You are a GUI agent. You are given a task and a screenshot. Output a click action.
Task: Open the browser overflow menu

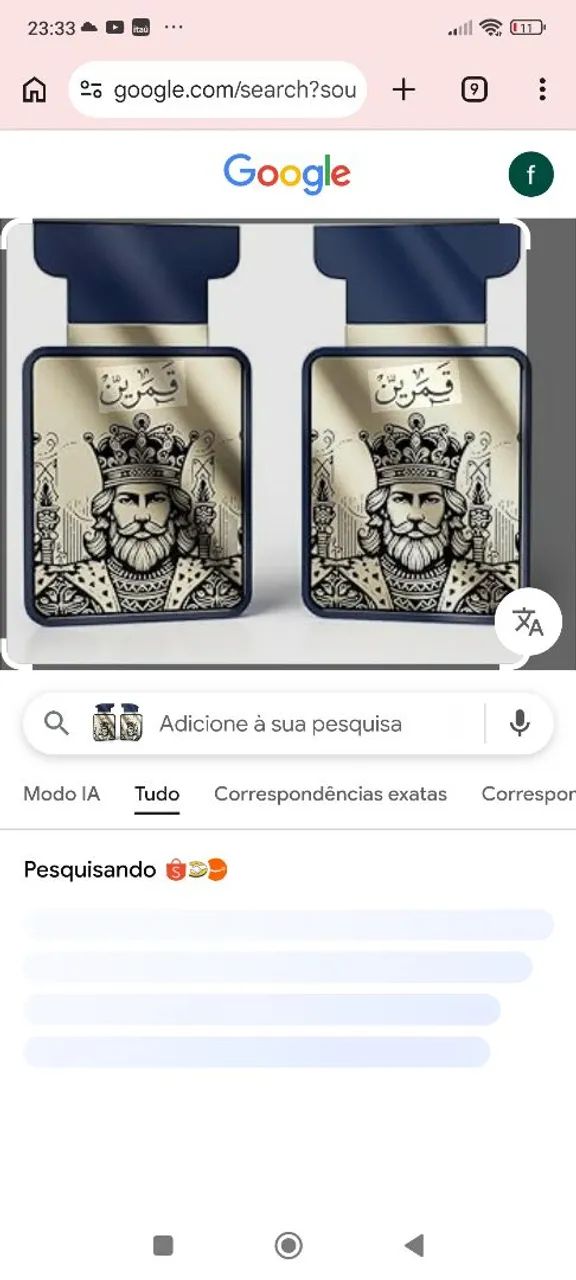coord(542,90)
